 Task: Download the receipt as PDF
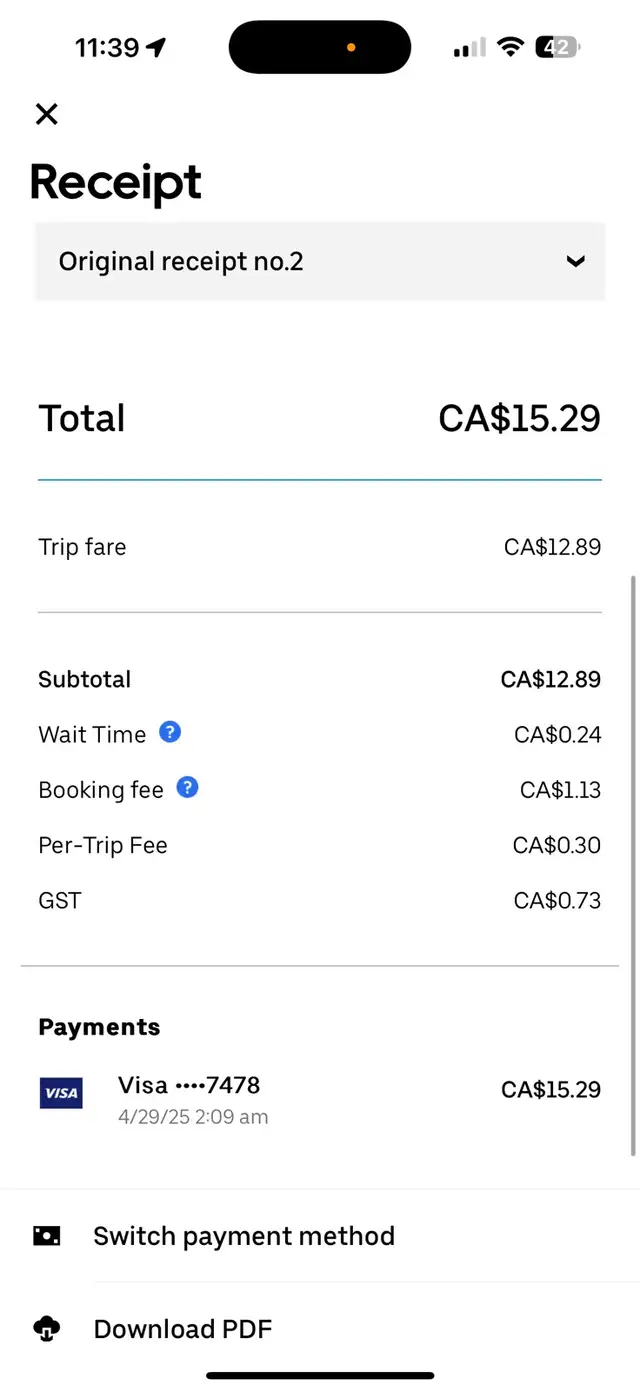coord(320,1329)
